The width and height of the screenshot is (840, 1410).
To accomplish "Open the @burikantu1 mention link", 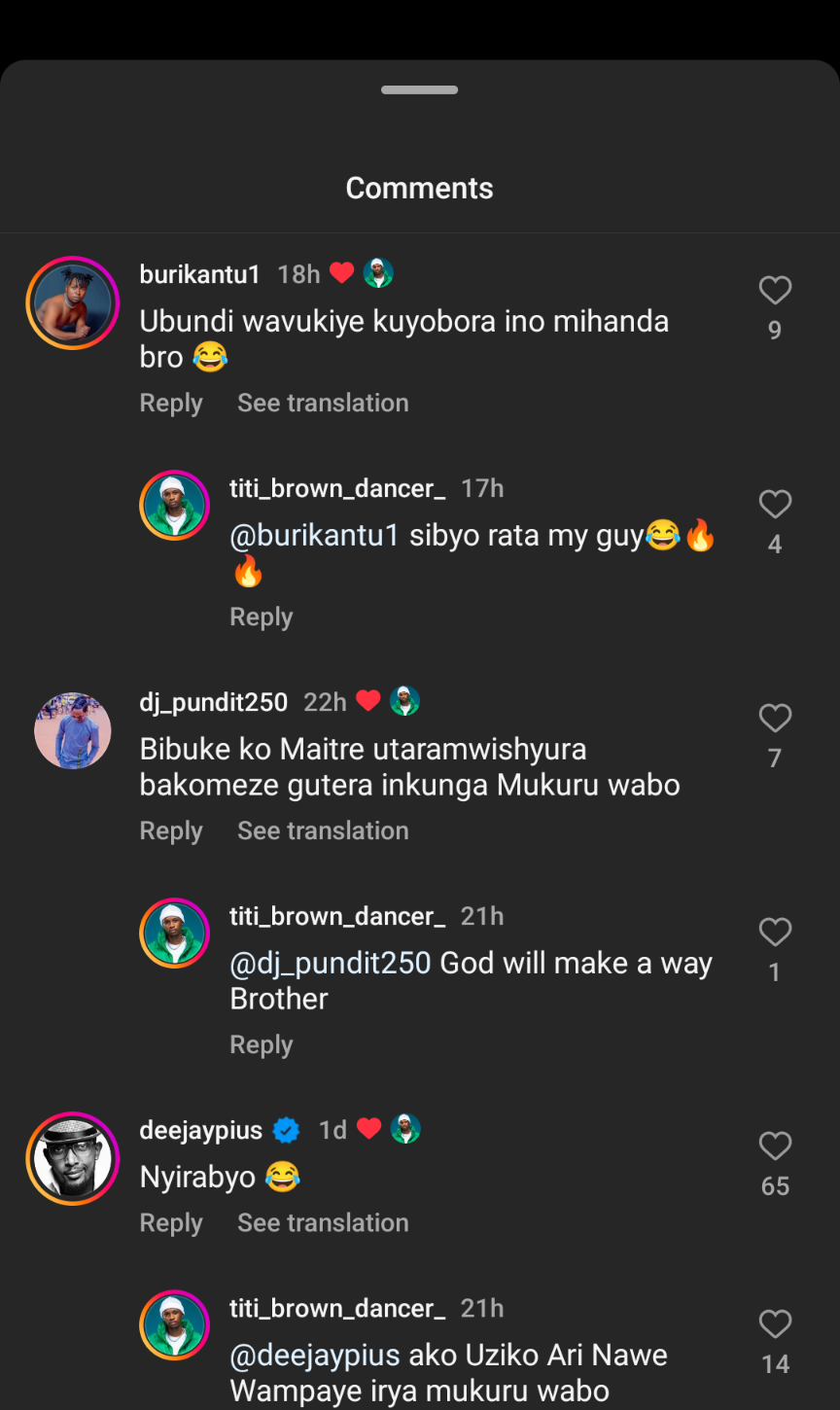I will pos(314,536).
